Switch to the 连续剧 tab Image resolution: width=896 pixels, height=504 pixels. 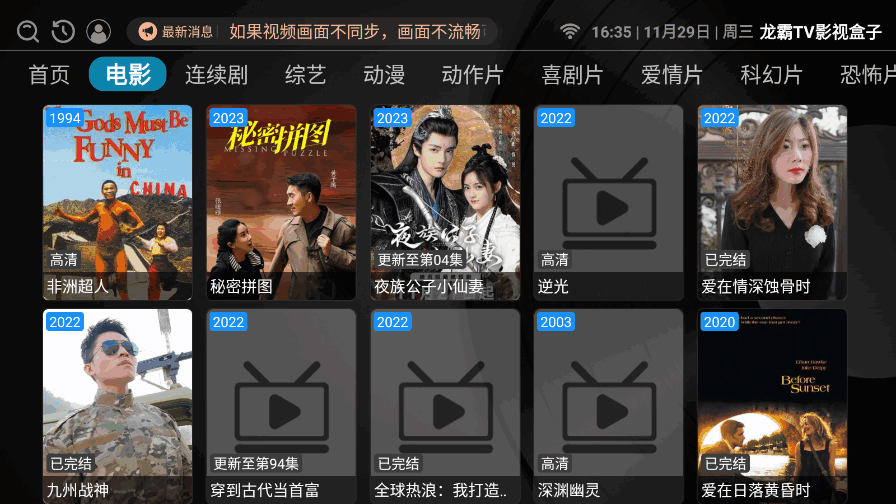(x=216, y=75)
